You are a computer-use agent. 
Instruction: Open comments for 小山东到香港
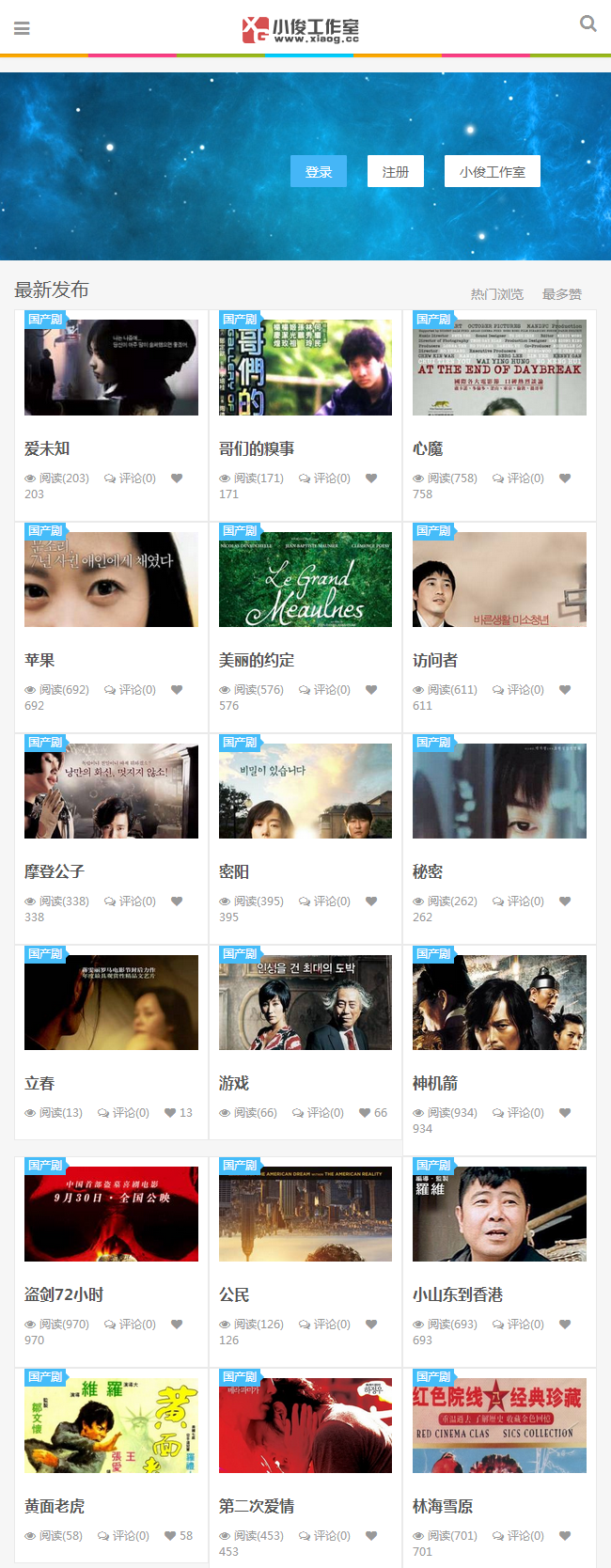tap(518, 1325)
